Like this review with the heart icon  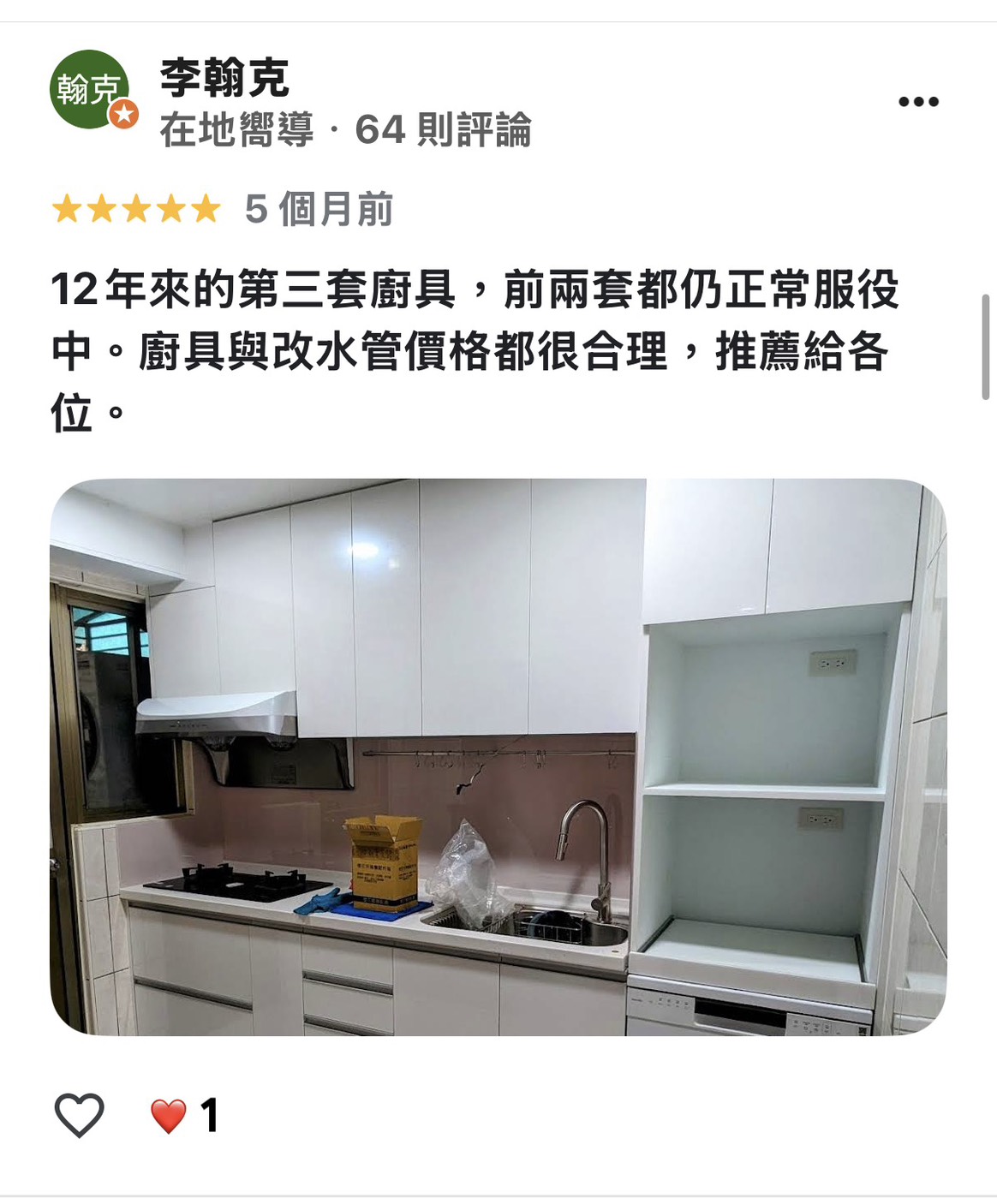[79, 1115]
